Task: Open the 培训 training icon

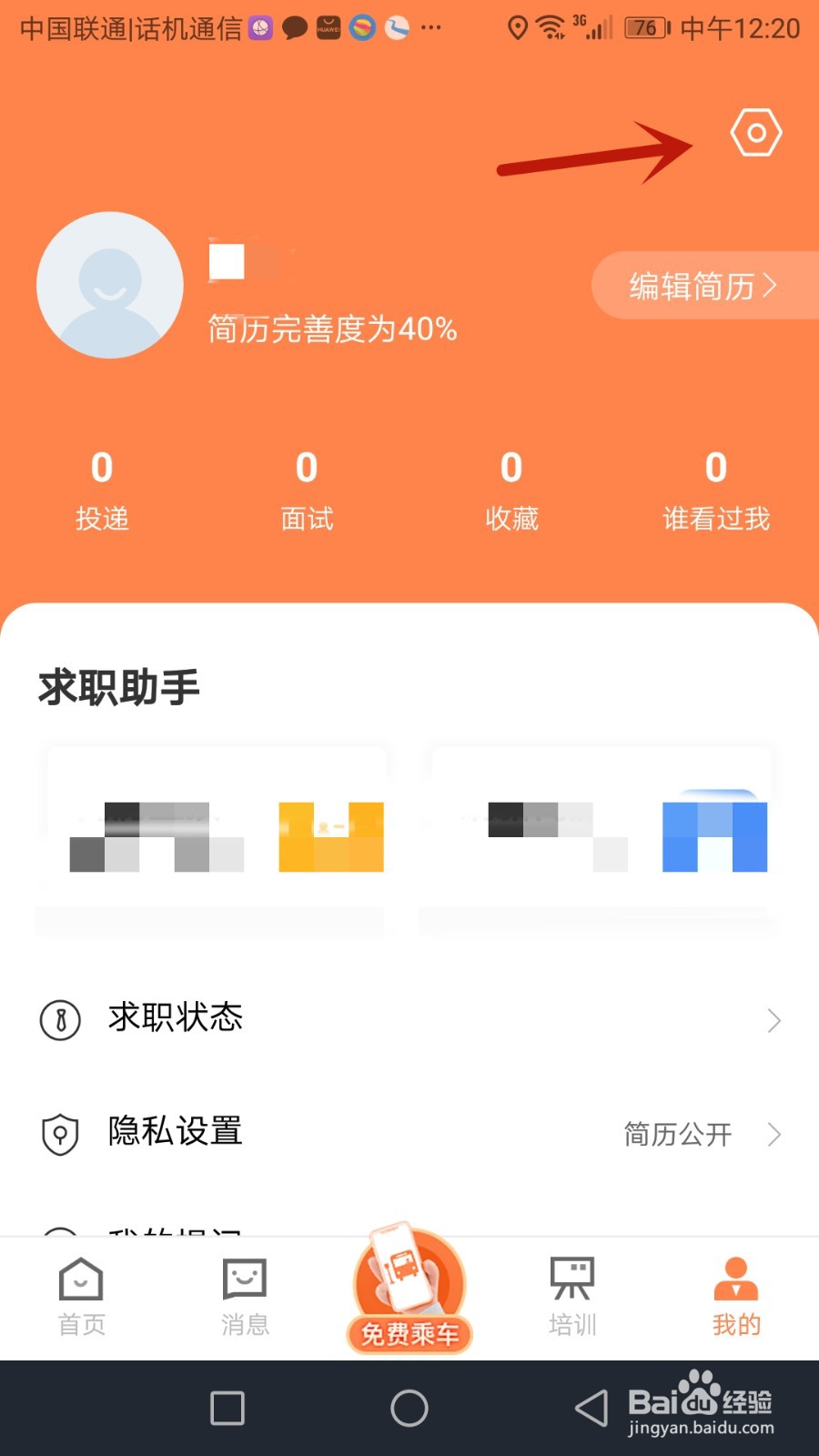Action: coord(571,1279)
